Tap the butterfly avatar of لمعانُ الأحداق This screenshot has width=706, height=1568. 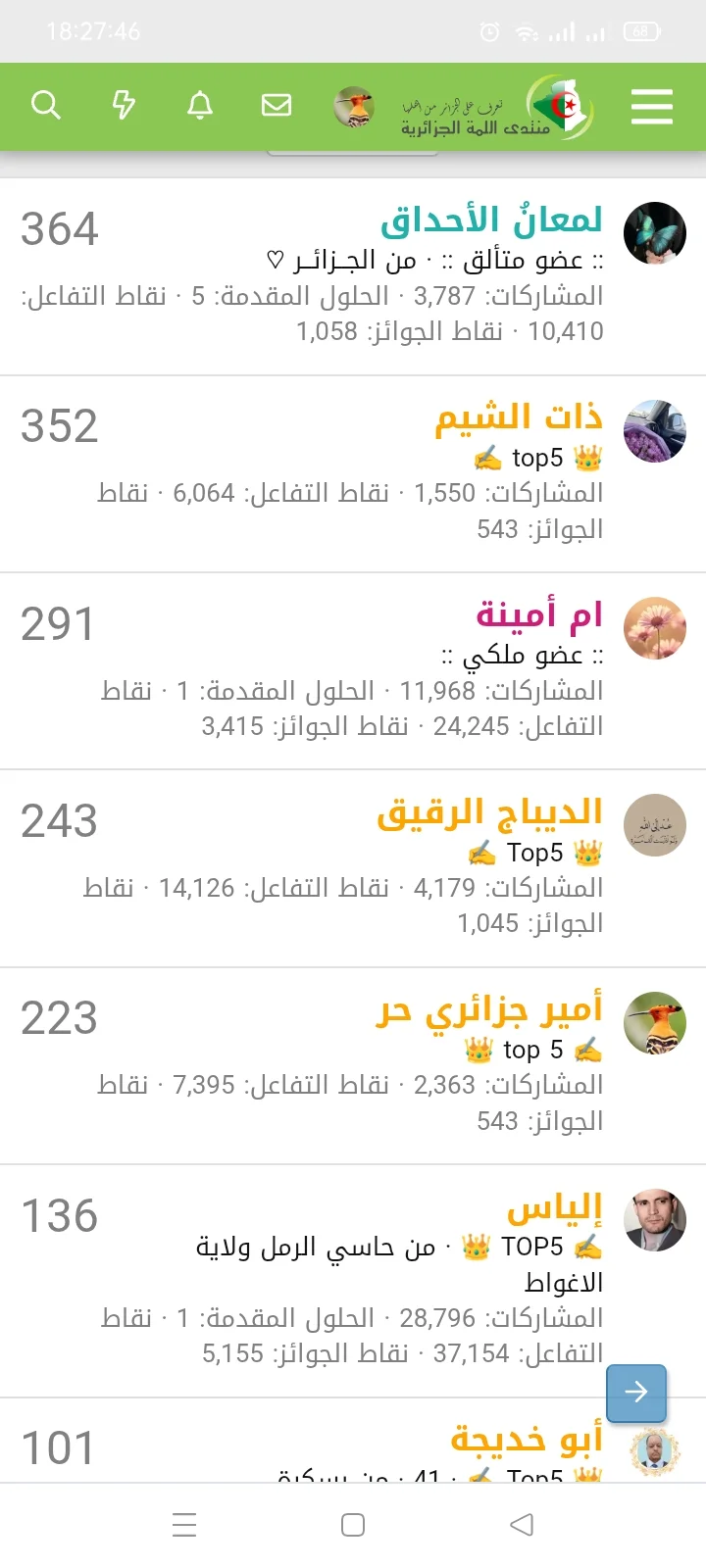click(654, 233)
